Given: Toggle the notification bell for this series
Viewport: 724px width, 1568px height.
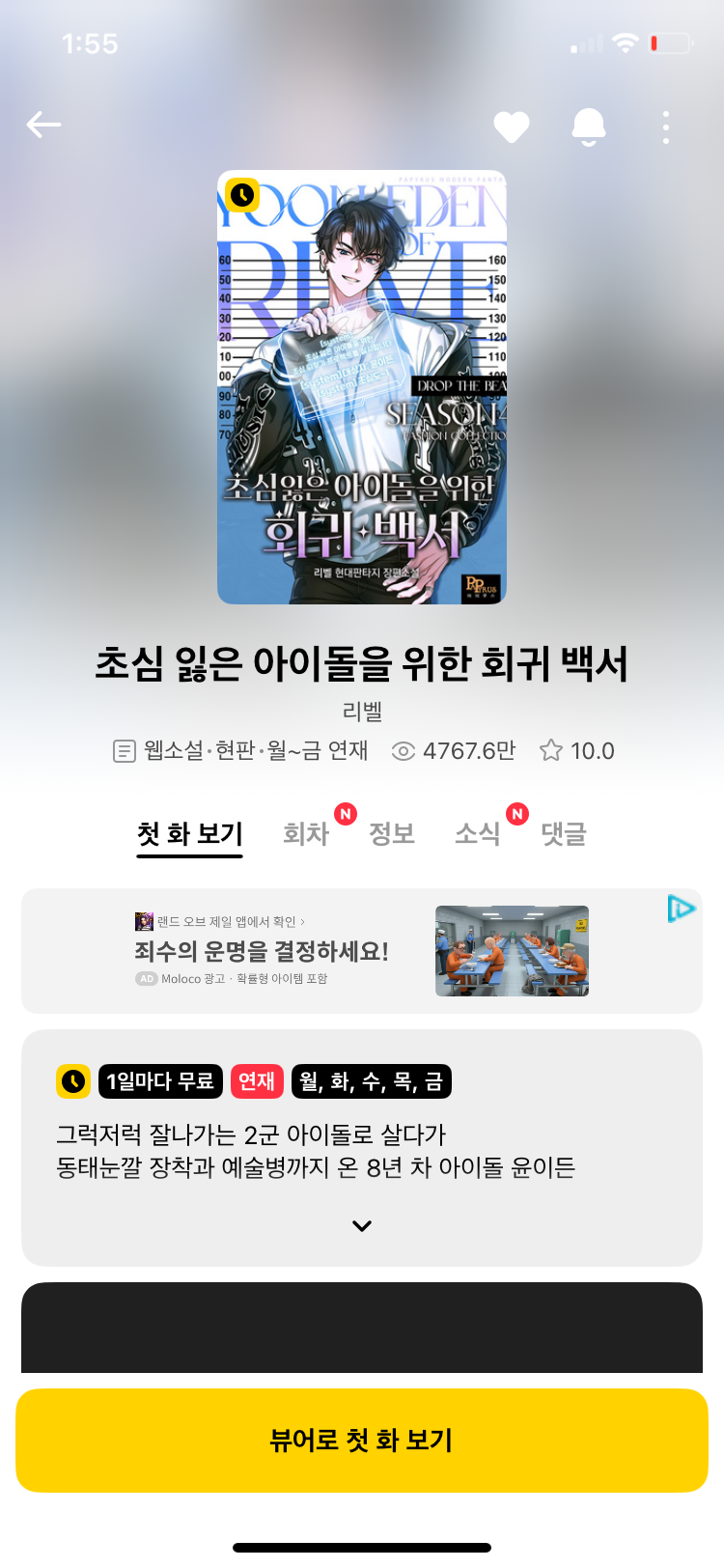Looking at the screenshot, I should click(x=588, y=126).
